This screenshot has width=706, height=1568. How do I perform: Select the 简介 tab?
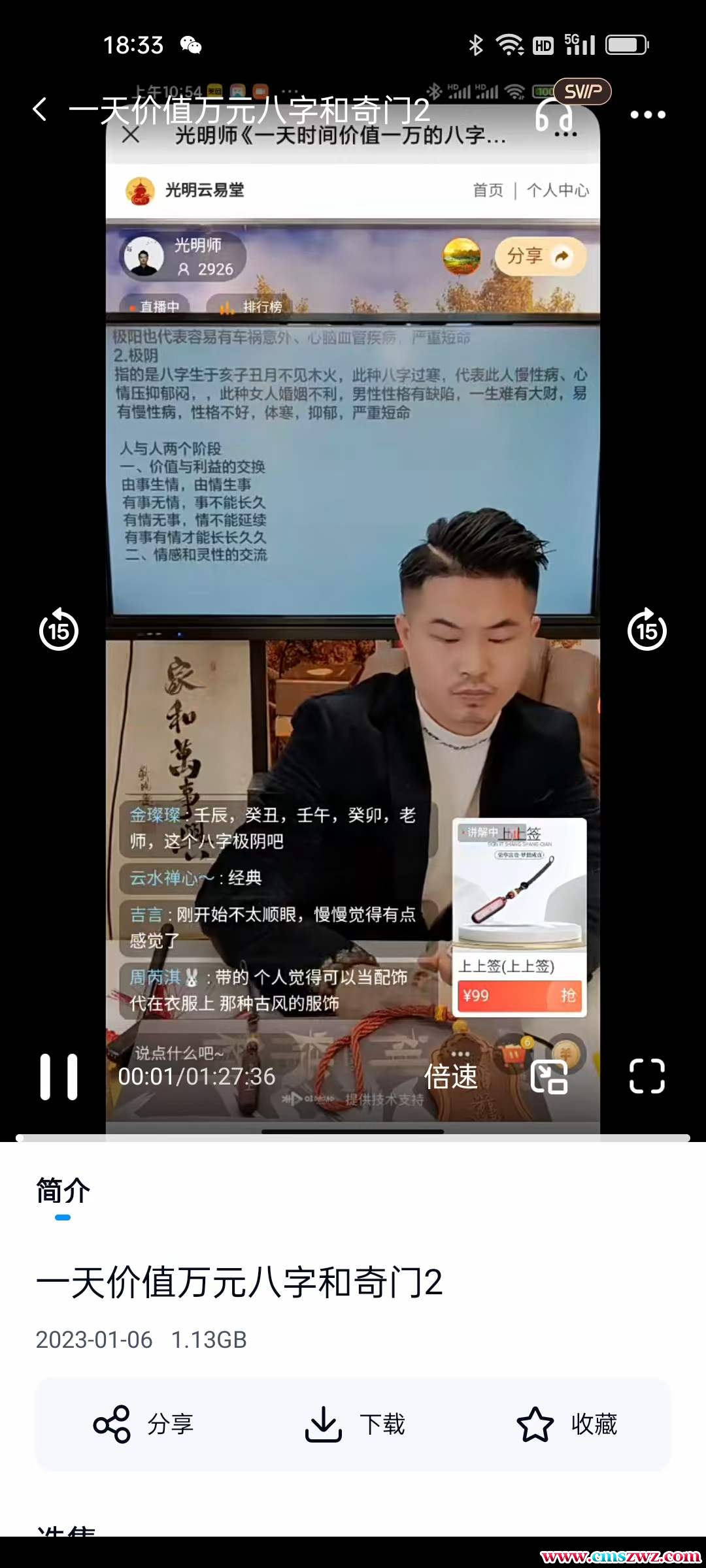click(x=63, y=1191)
